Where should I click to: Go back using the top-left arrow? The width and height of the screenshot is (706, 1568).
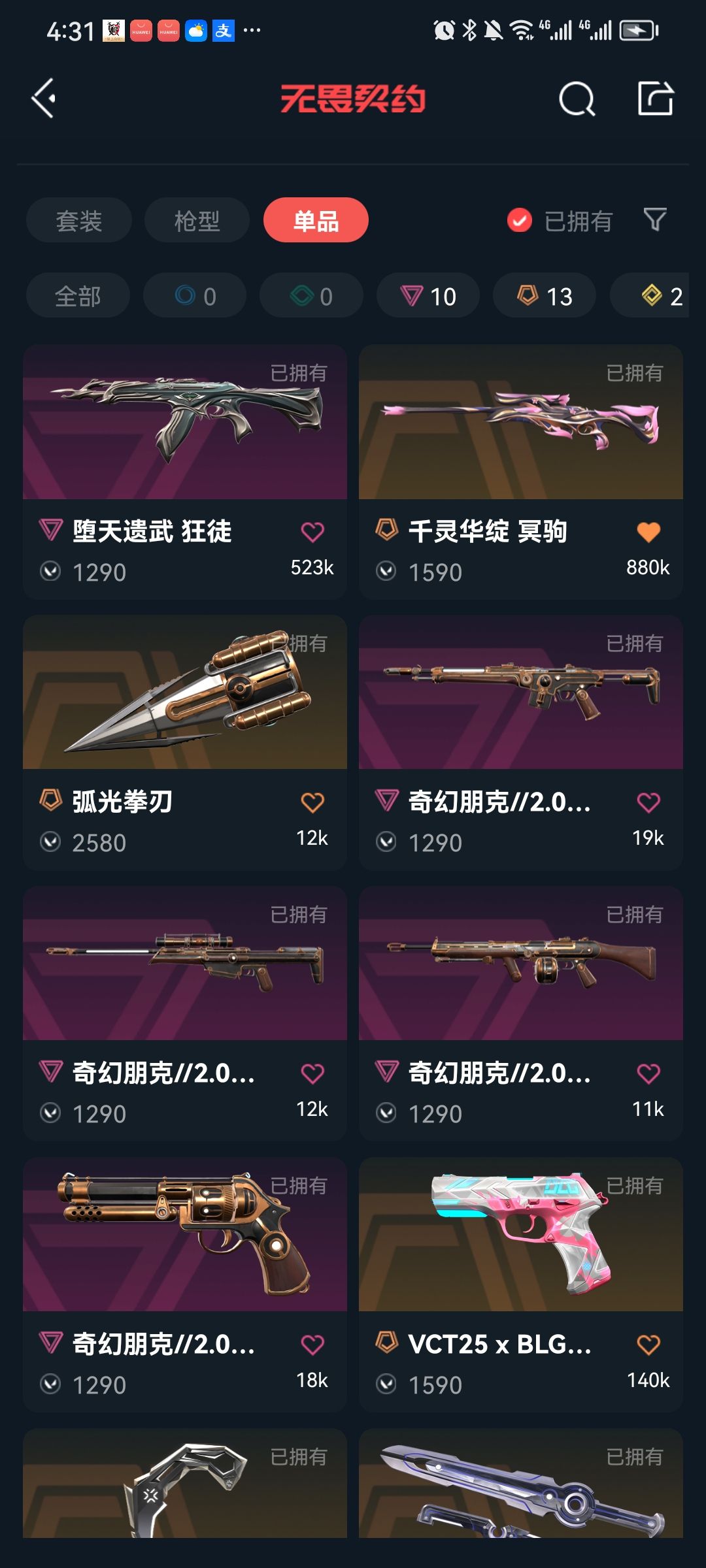click(x=44, y=99)
